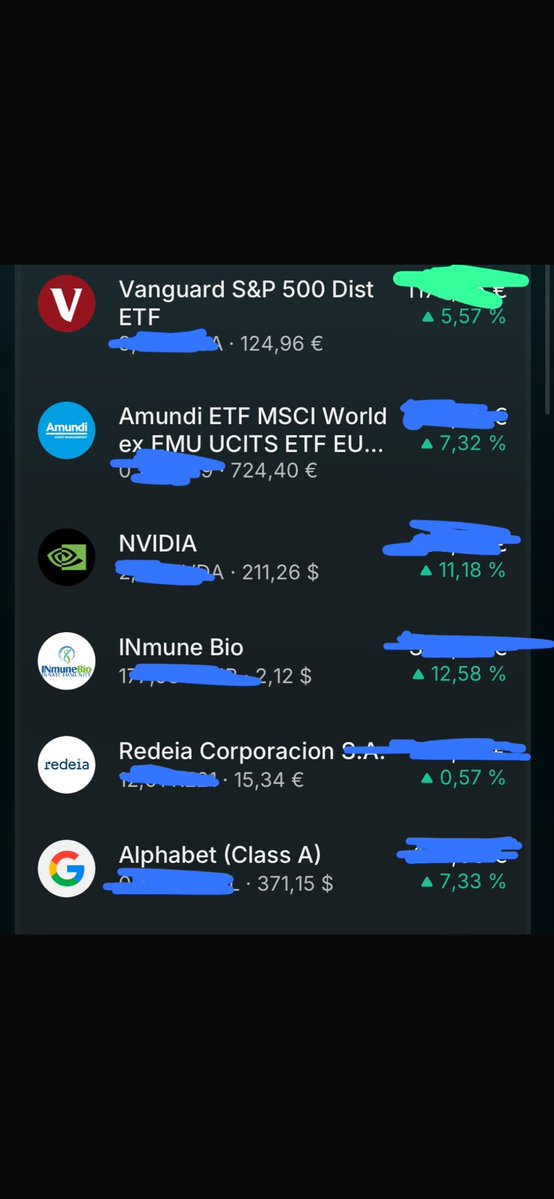View the NVIDIA stock position

coord(272,557)
